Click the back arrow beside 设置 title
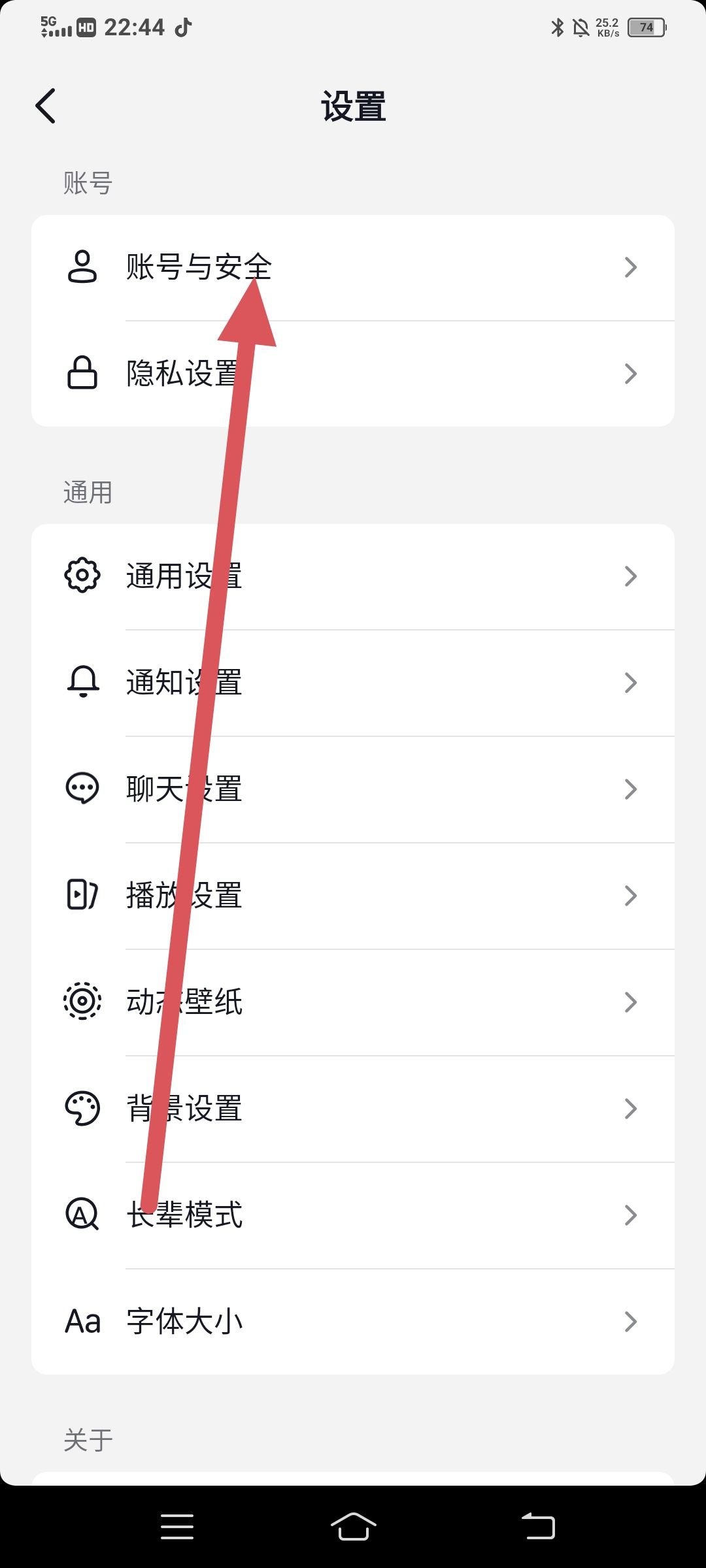 pyautogui.click(x=46, y=106)
